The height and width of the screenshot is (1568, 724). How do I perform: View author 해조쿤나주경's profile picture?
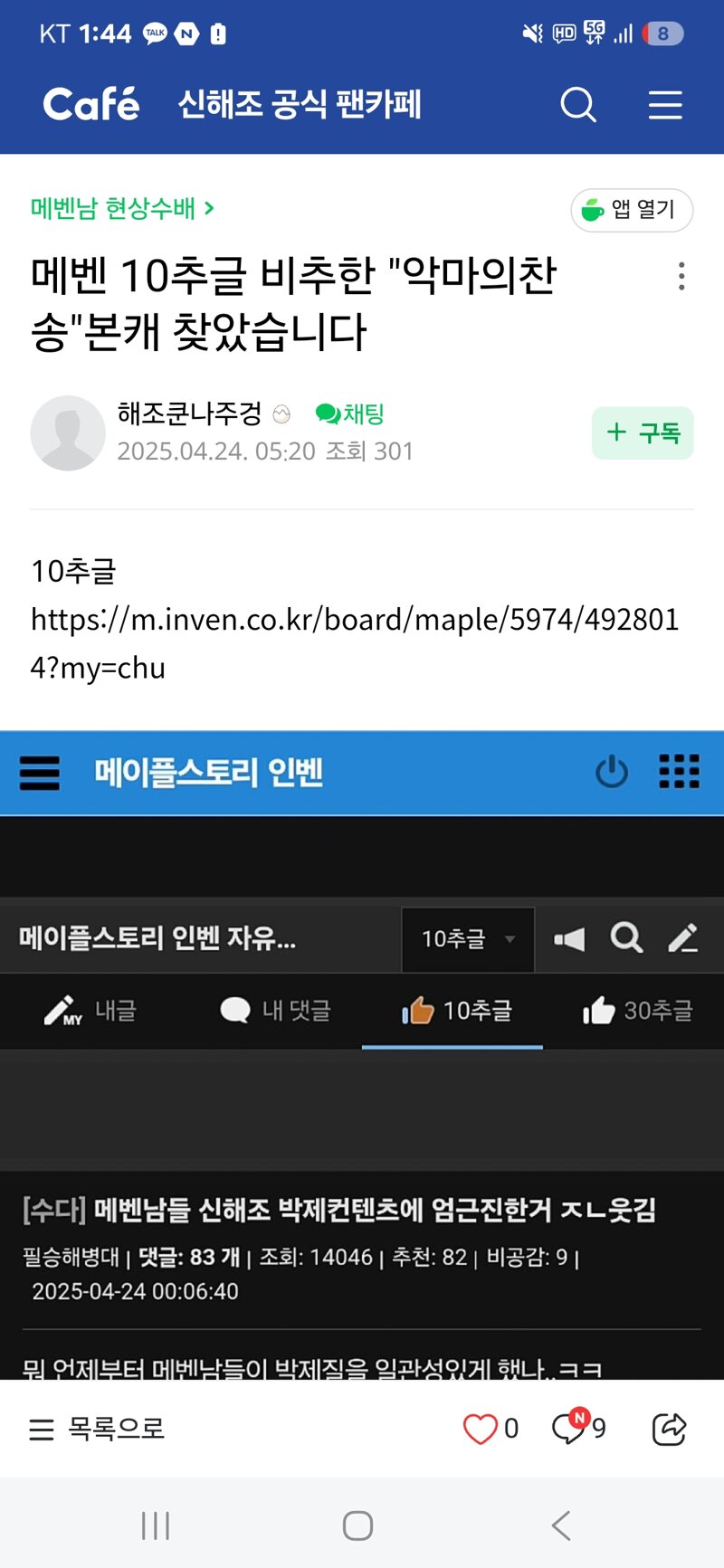[68, 432]
